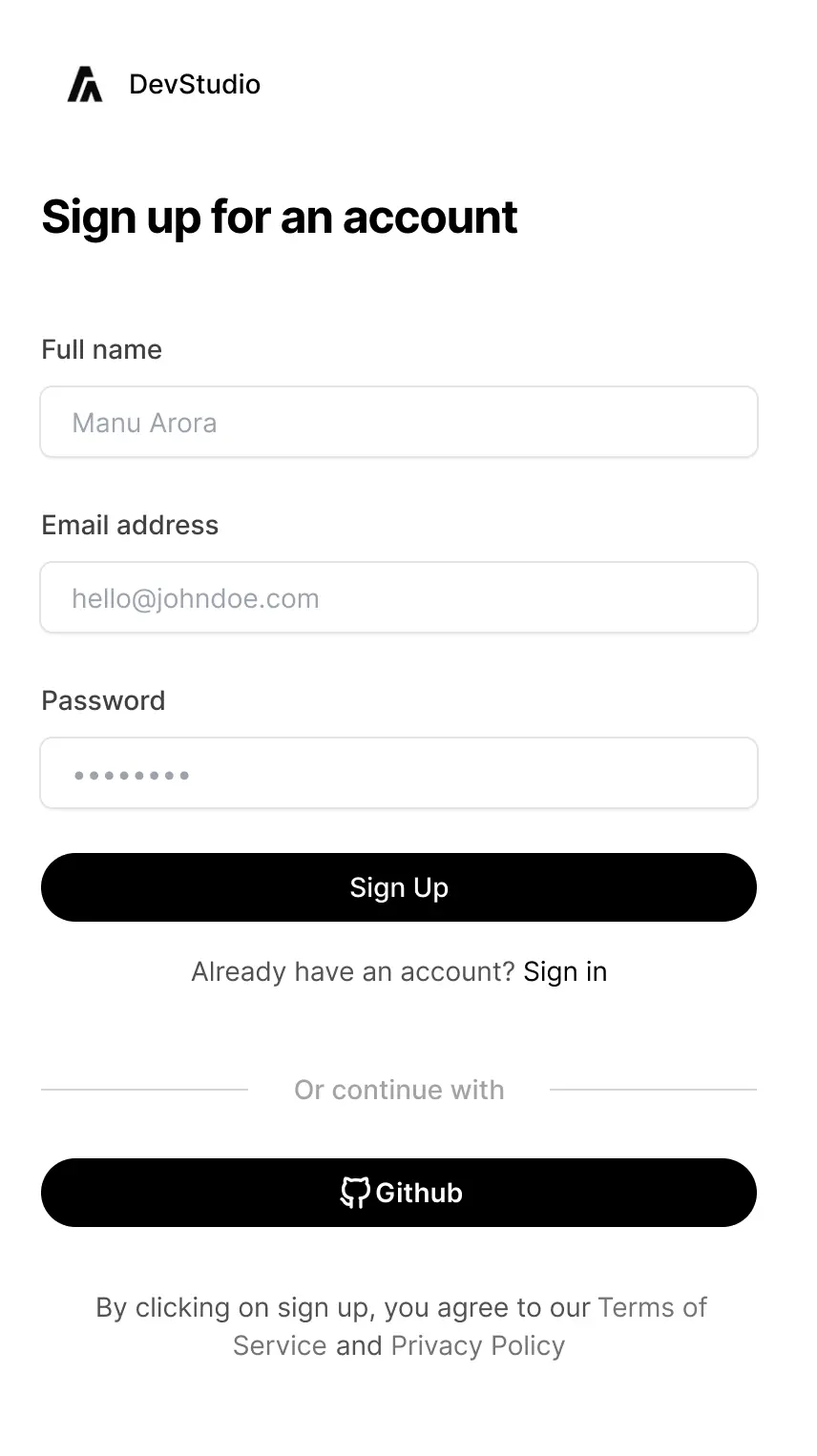Open the Sign in link
Viewport: 817px width, 1456px height.
565,971
